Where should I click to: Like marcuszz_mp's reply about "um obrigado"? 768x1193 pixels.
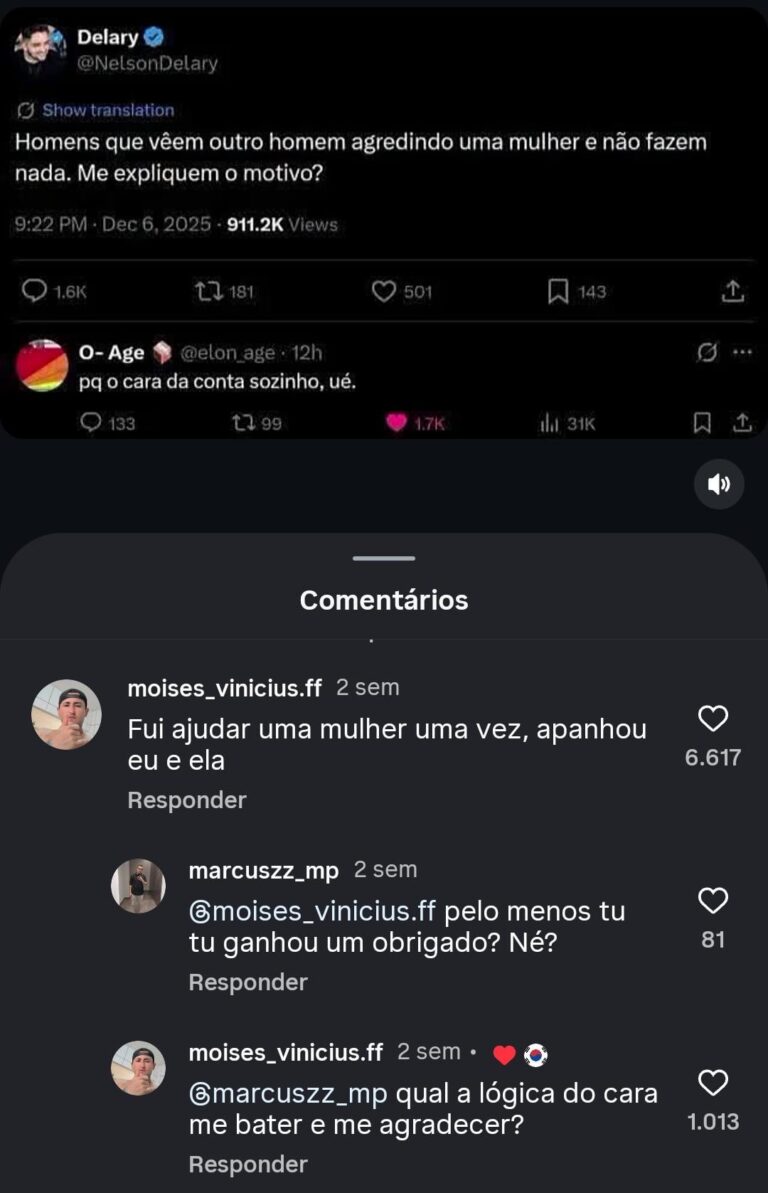[713, 902]
